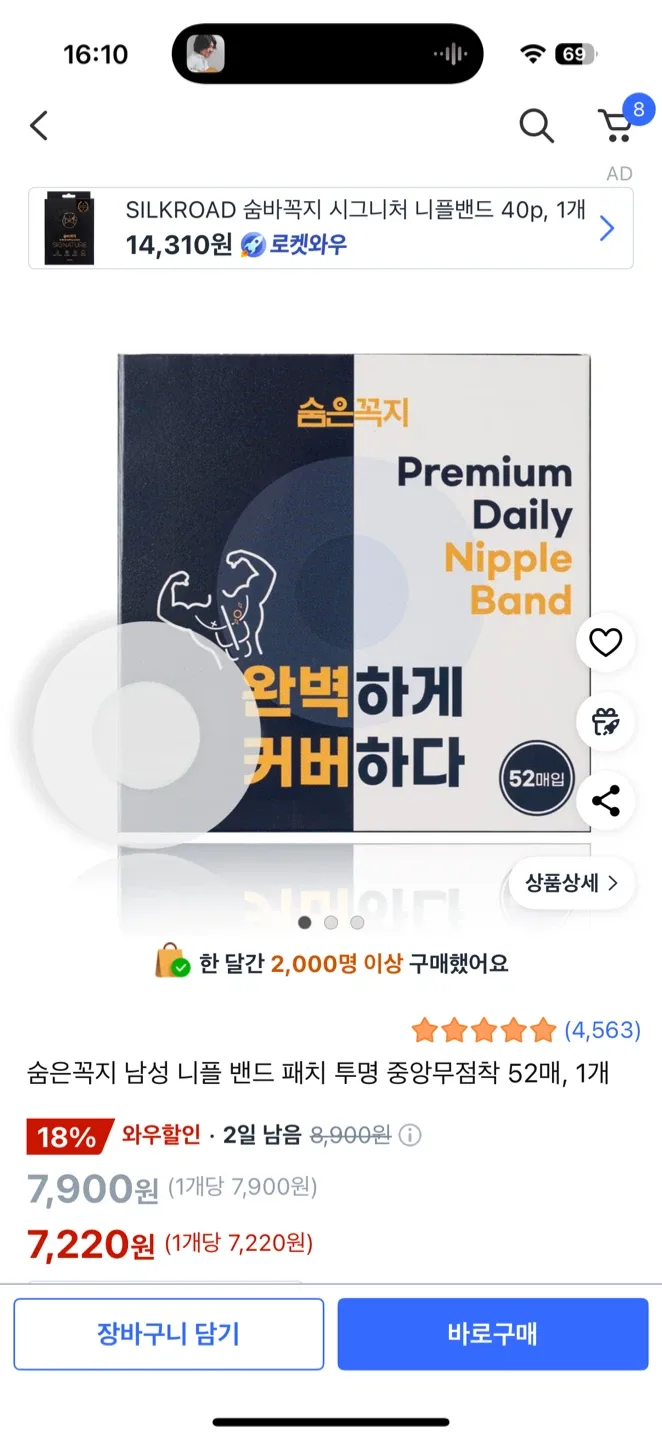The image size is (662, 1440).
Task: Tap 바로구매 to buy now
Action: 493,1334
